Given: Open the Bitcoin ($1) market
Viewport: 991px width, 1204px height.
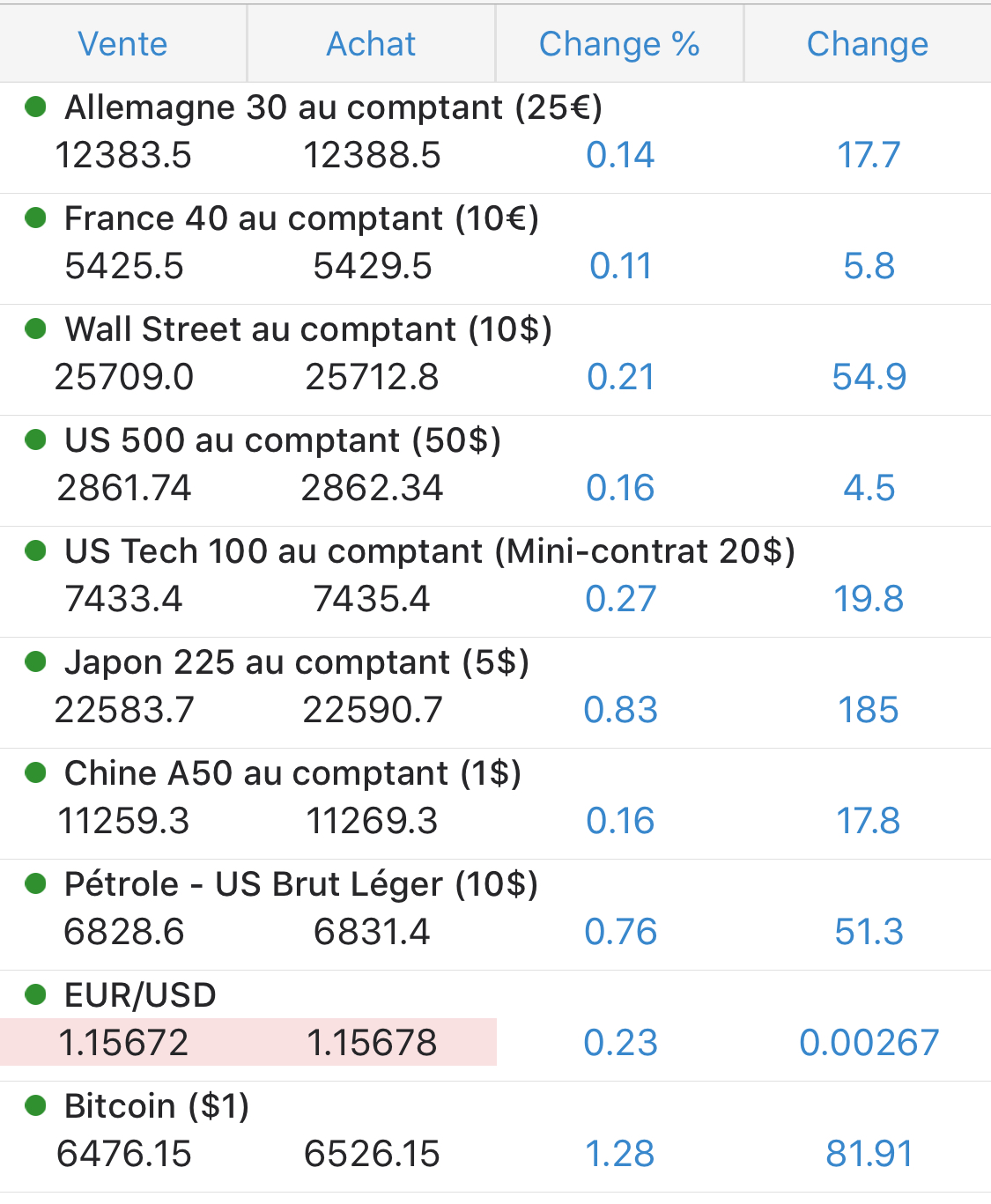Looking at the screenshot, I should [x=157, y=1107].
